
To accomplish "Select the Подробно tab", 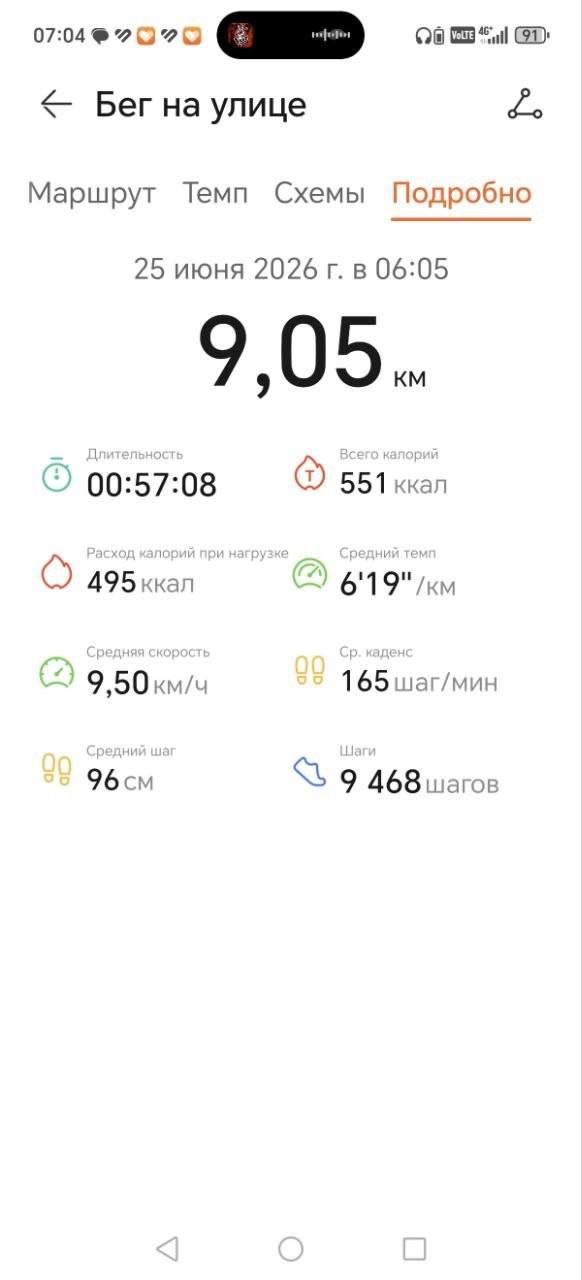I will pos(461,193).
